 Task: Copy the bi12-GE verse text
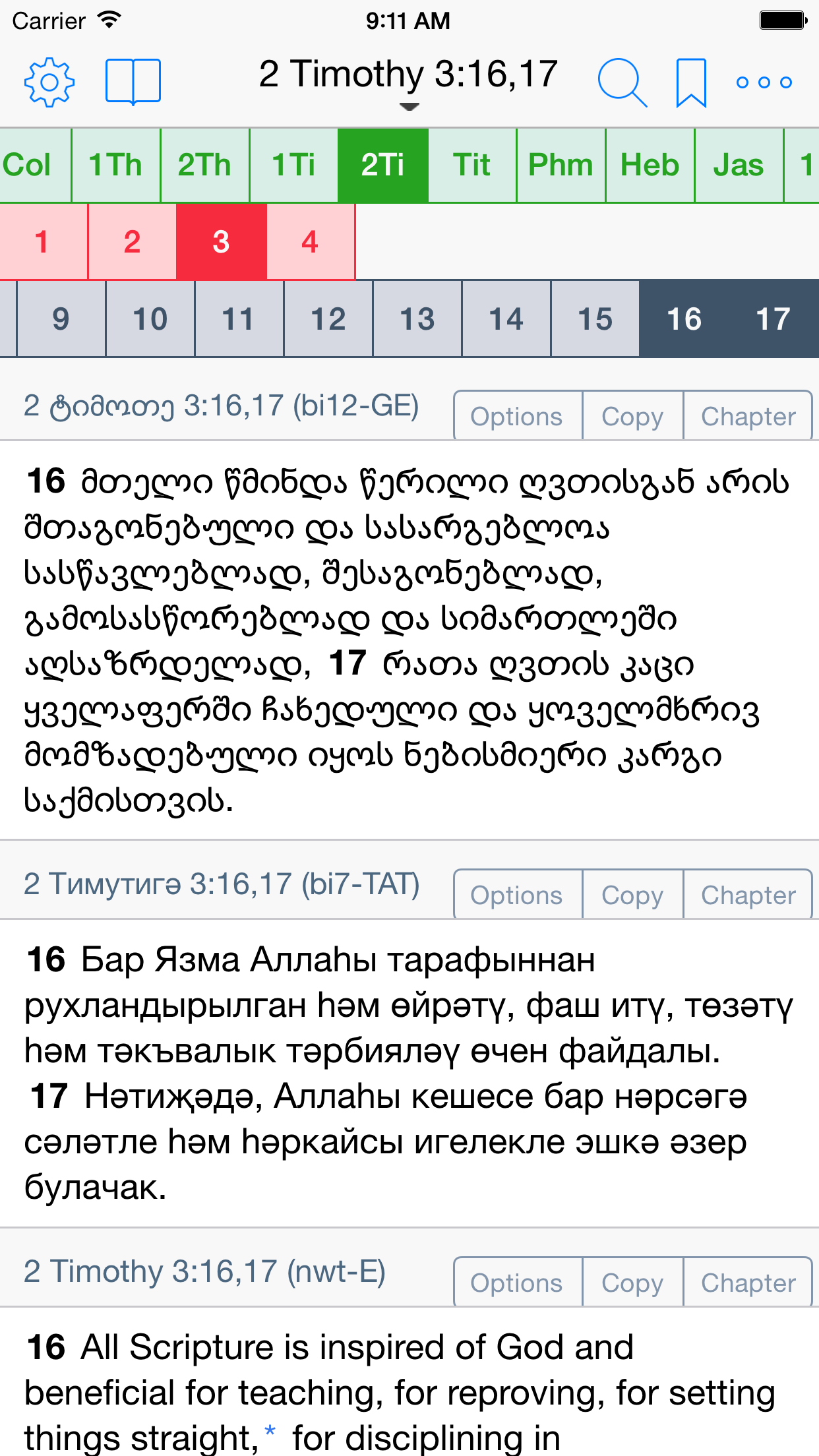(632, 416)
